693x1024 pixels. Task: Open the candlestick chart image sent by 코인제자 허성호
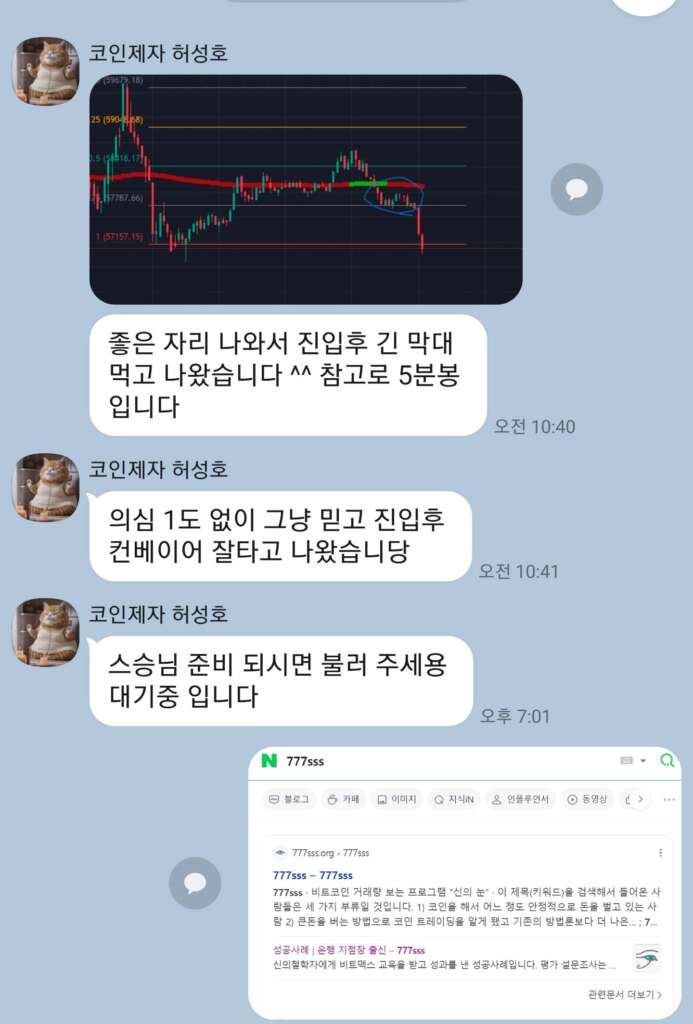point(306,189)
